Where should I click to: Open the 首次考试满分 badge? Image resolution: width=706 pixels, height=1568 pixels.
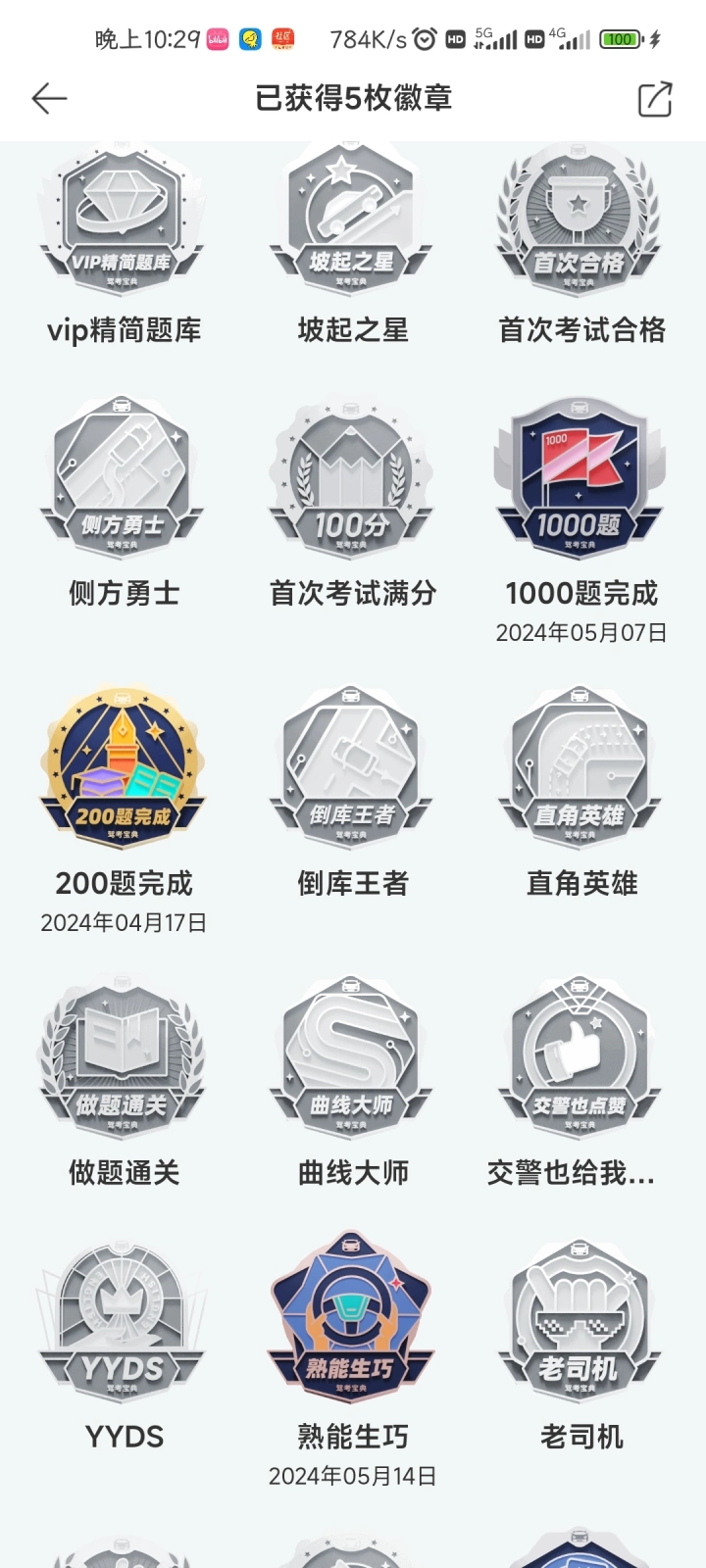pyautogui.click(x=351, y=476)
